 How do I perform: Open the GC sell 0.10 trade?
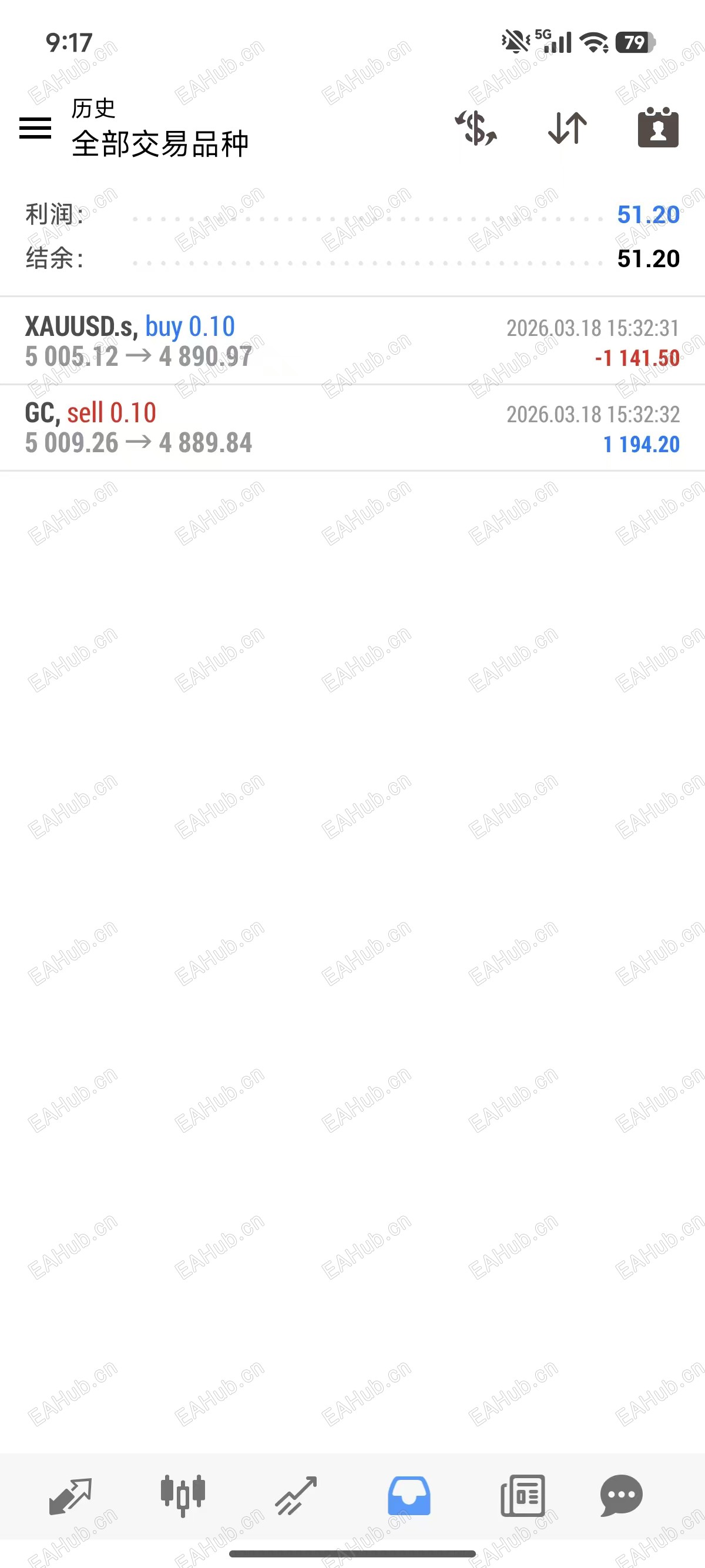[x=352, y=428]
